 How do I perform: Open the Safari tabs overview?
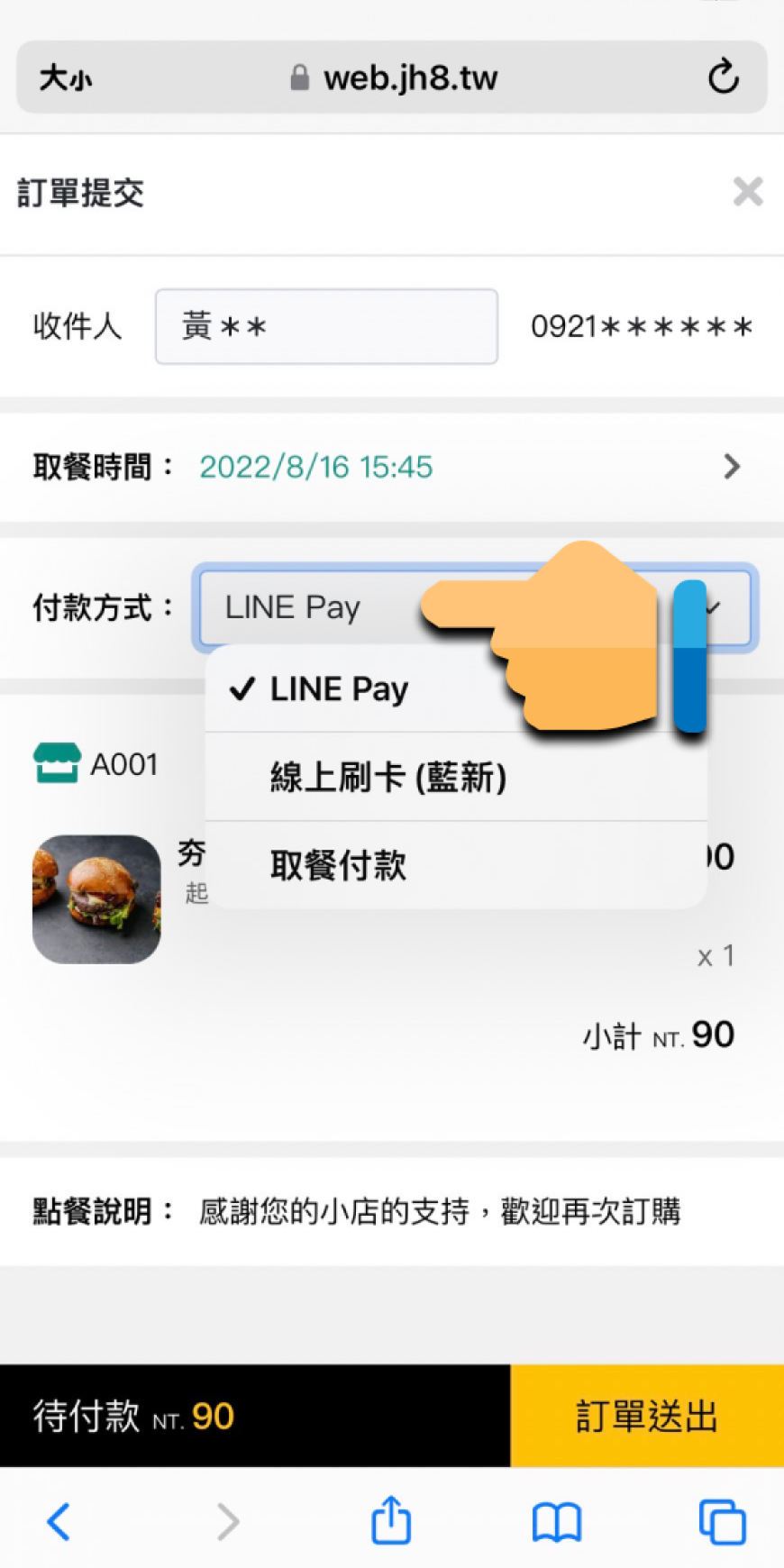tap(722, 1522)
